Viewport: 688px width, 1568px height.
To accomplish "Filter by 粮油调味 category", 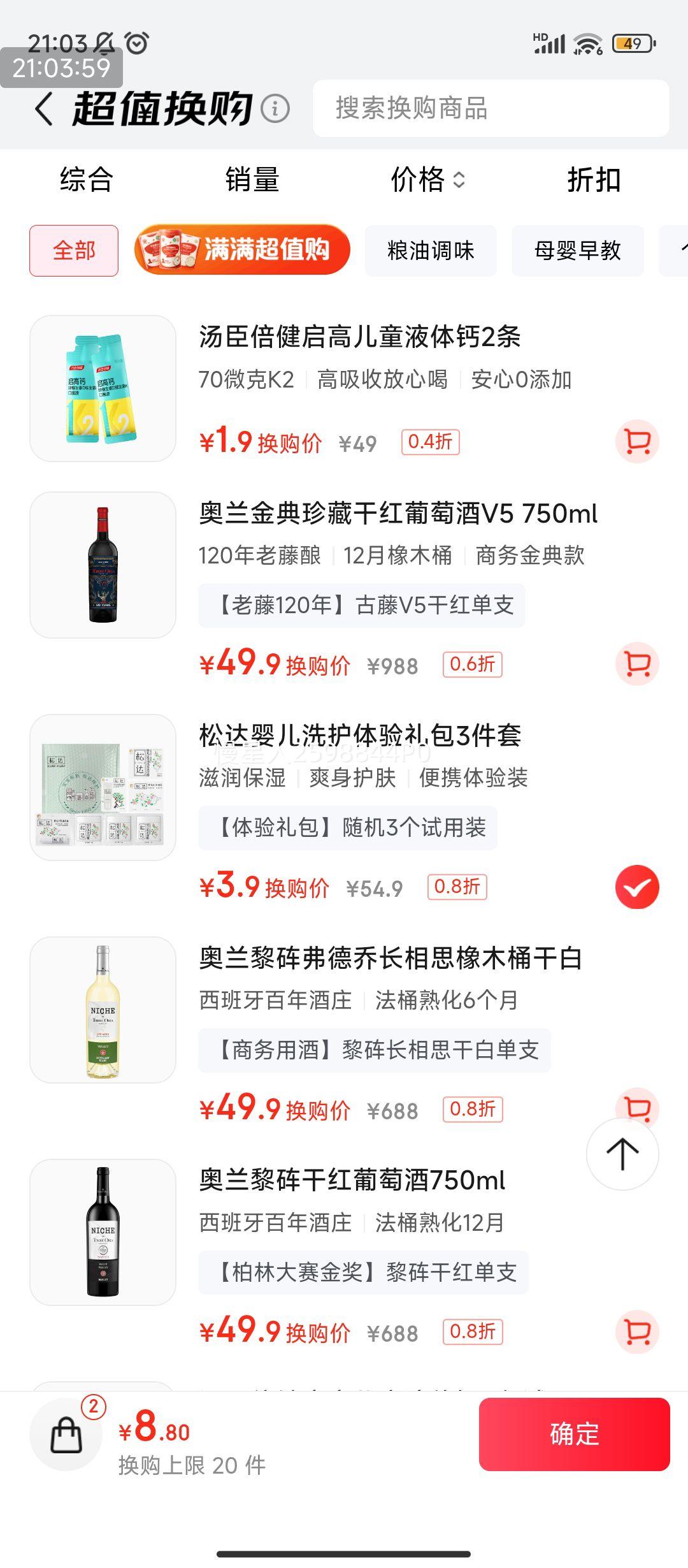I will pos(431,250).
